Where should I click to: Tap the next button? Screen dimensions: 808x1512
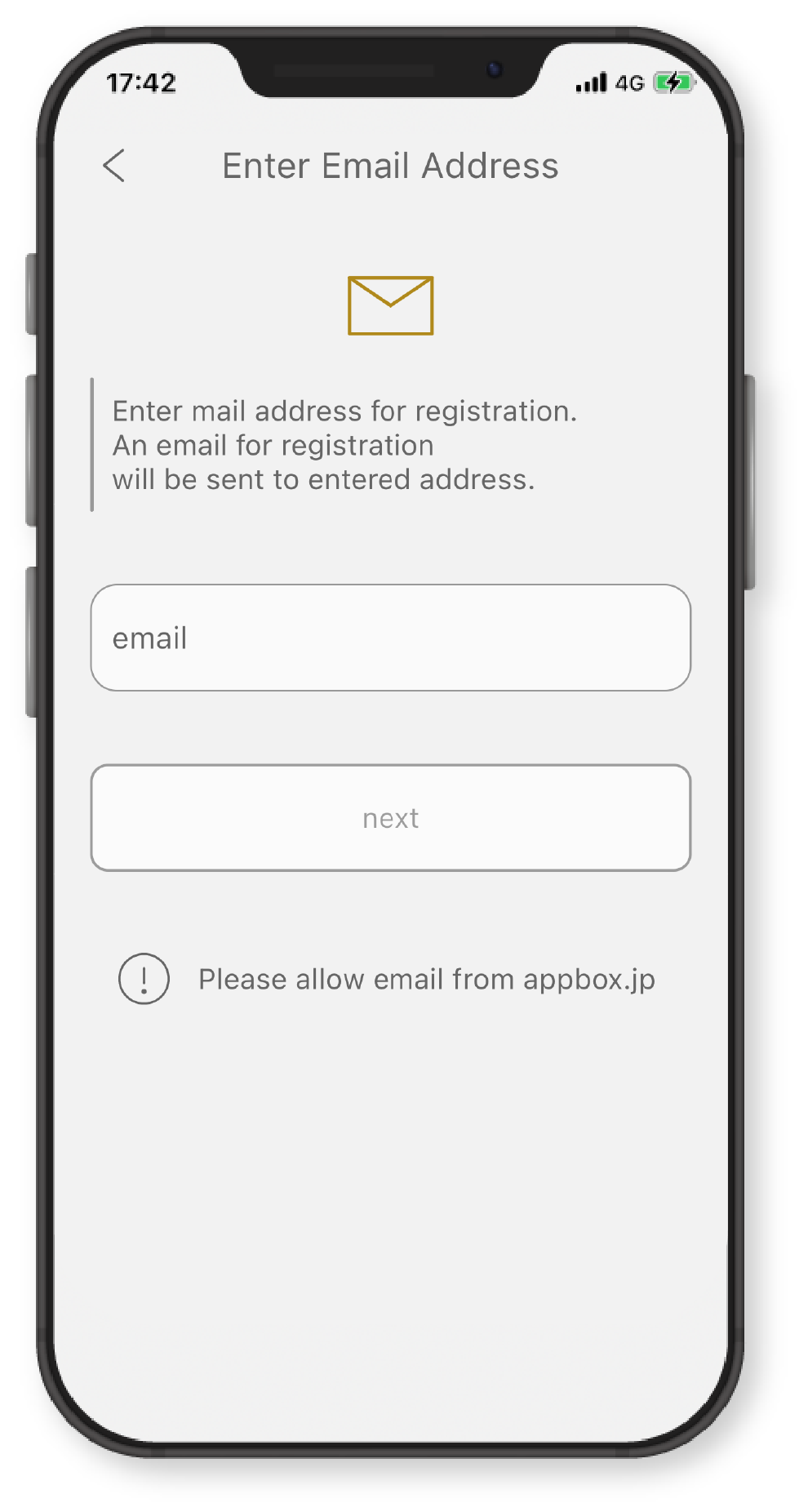(391, 818)
